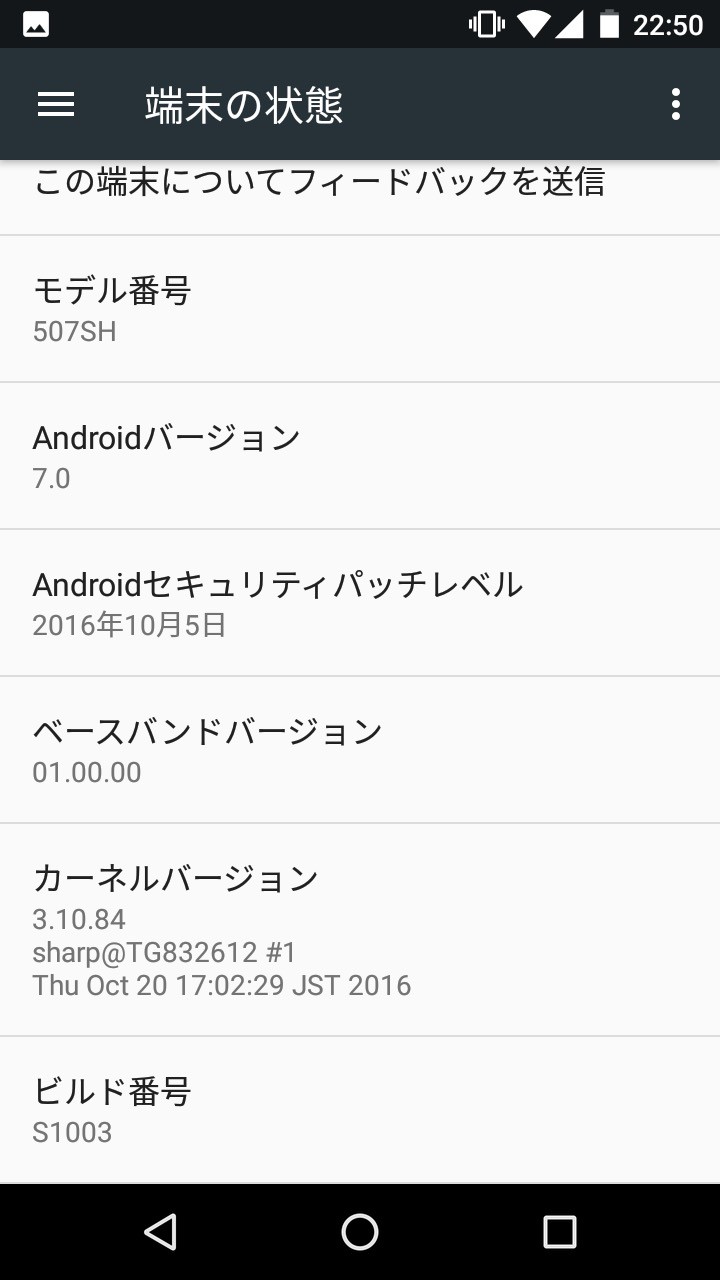Open この端末についてフィードバックを送信
720x1280 pixels.
[x=360, y=198]
